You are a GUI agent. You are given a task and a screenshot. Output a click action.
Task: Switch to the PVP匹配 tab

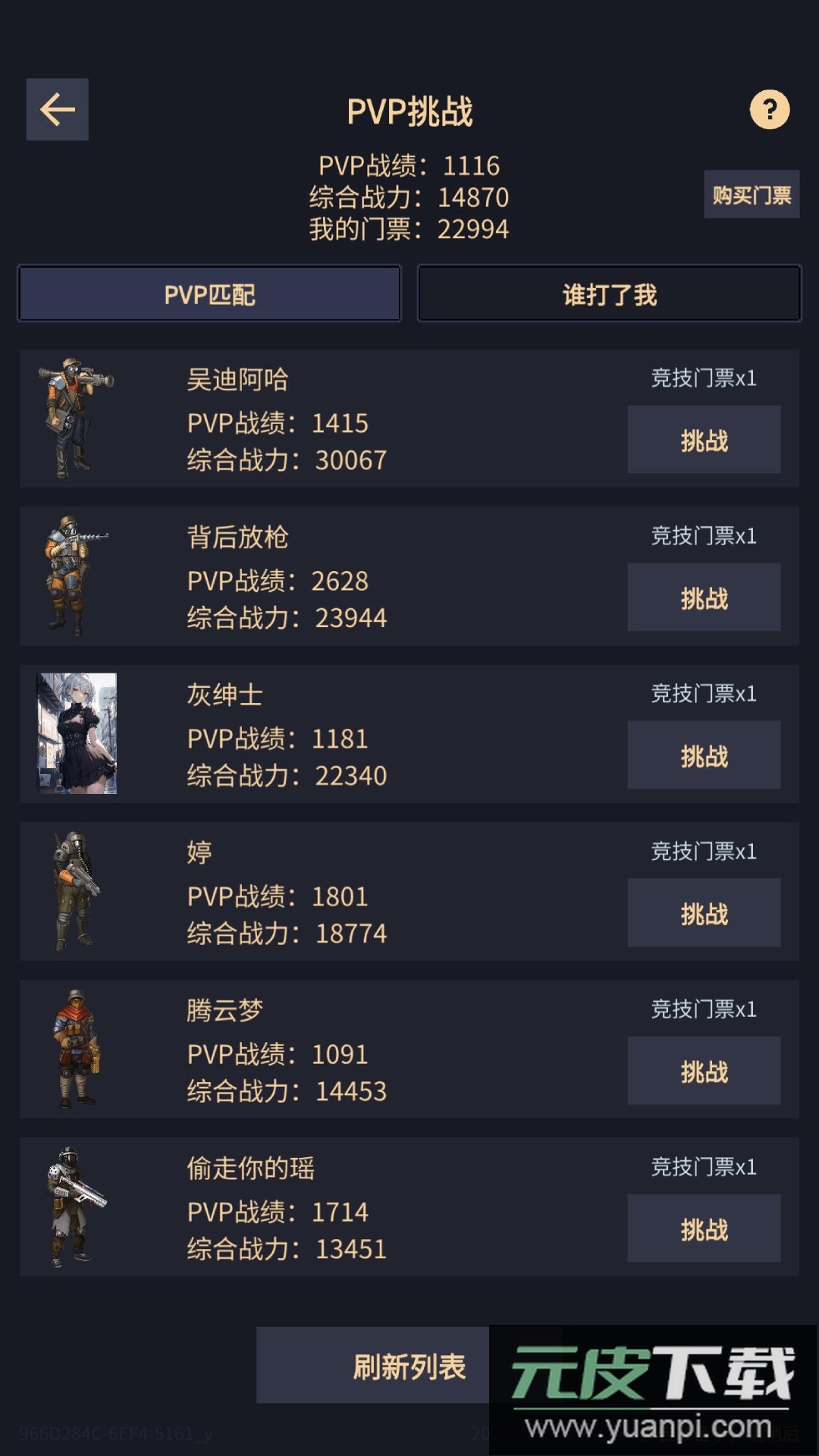point(210,293)
